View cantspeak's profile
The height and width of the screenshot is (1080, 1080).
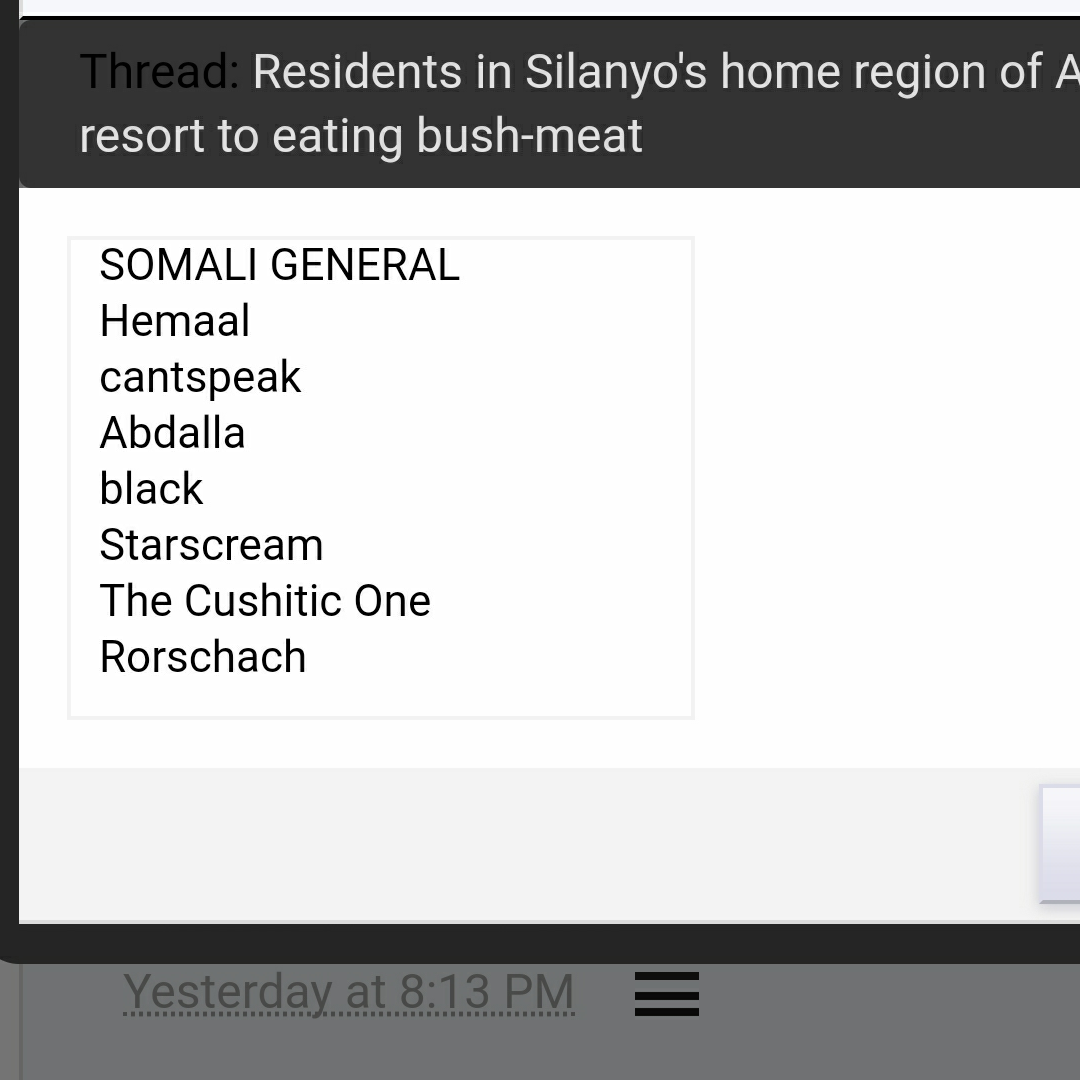click(200, 378)
